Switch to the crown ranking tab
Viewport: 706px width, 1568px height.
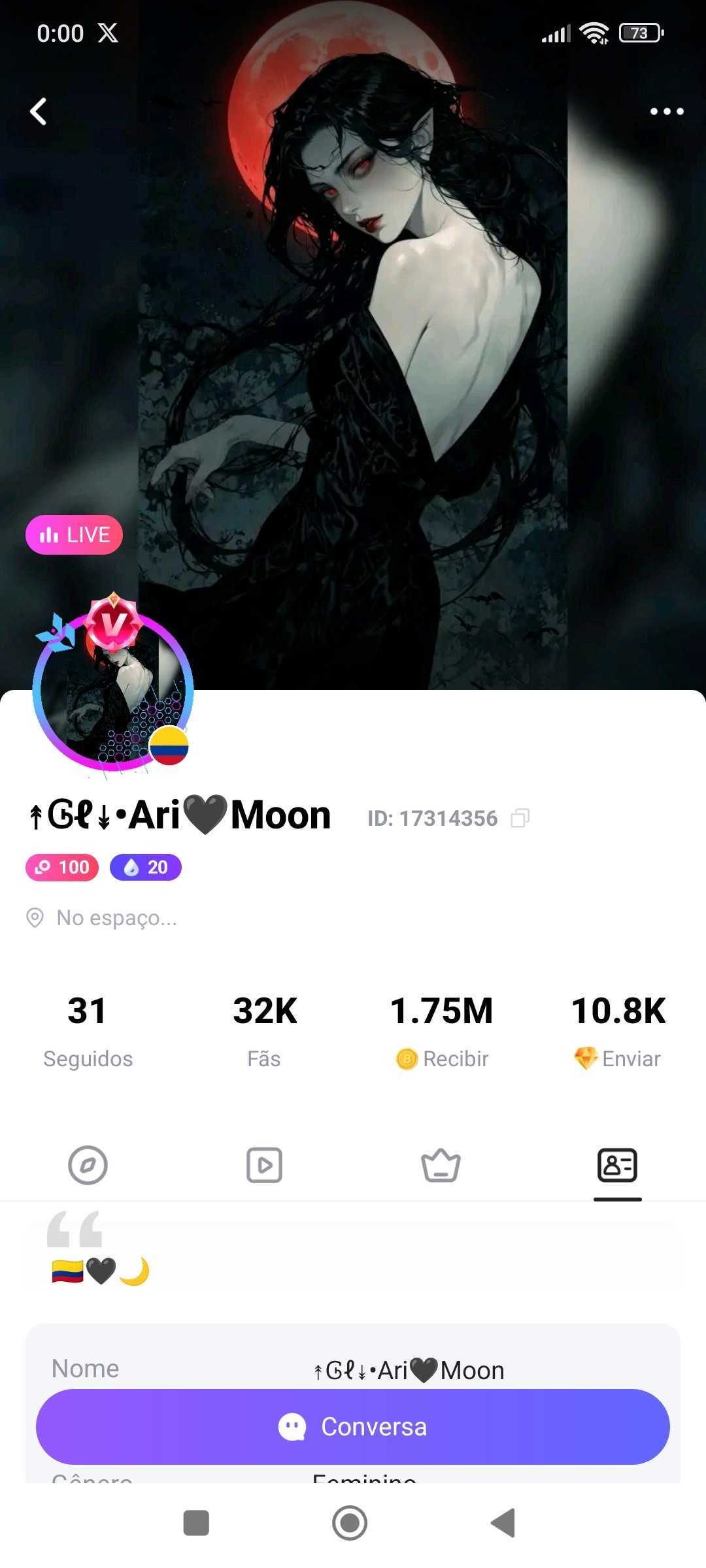click(441, 1165)
